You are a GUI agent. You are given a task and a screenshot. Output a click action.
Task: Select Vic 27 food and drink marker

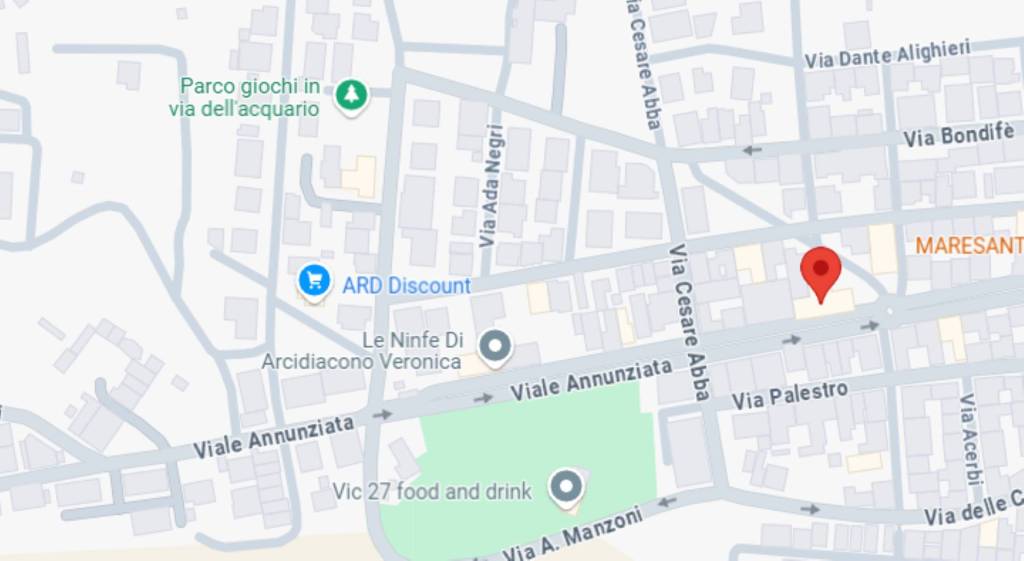(567, 487)
